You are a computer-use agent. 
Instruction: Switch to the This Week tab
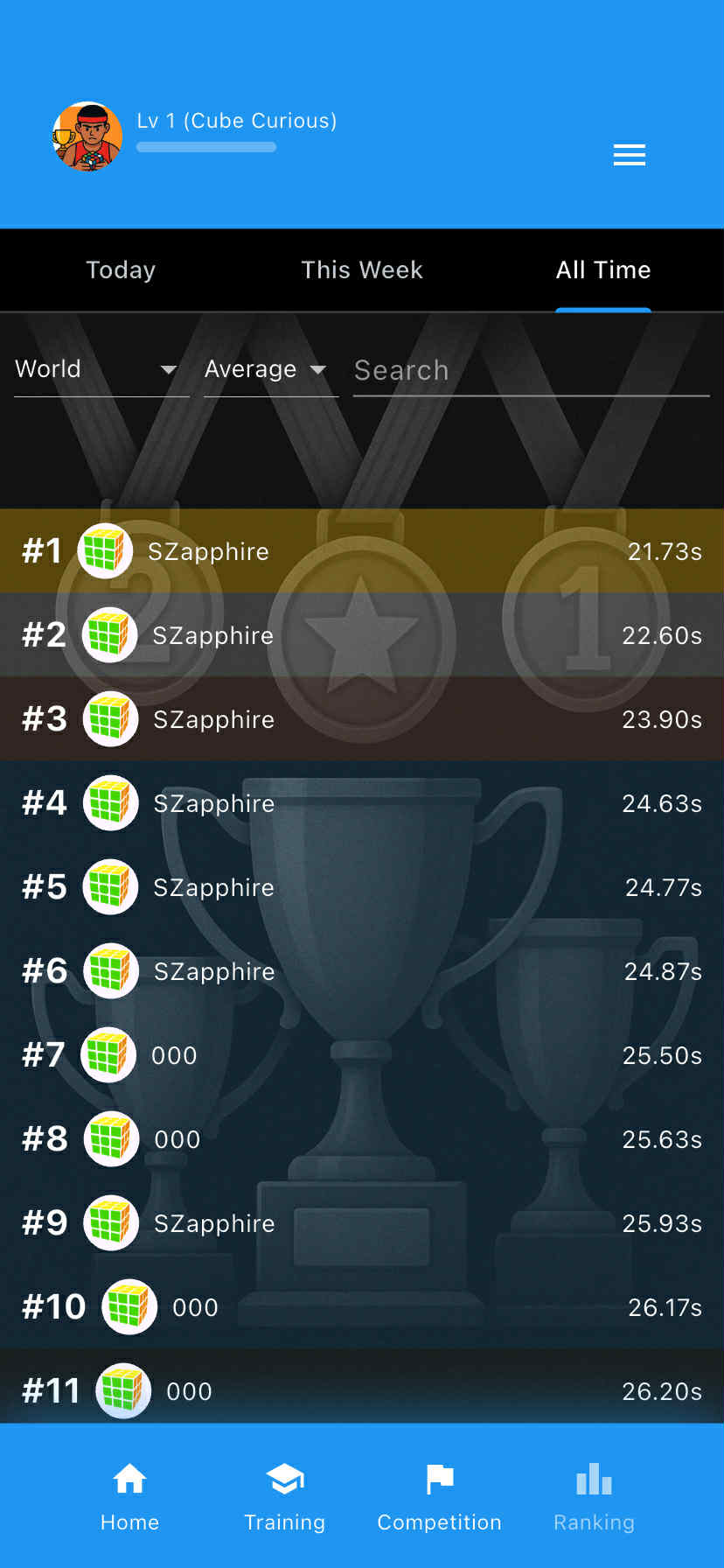(x=361, y=269)
